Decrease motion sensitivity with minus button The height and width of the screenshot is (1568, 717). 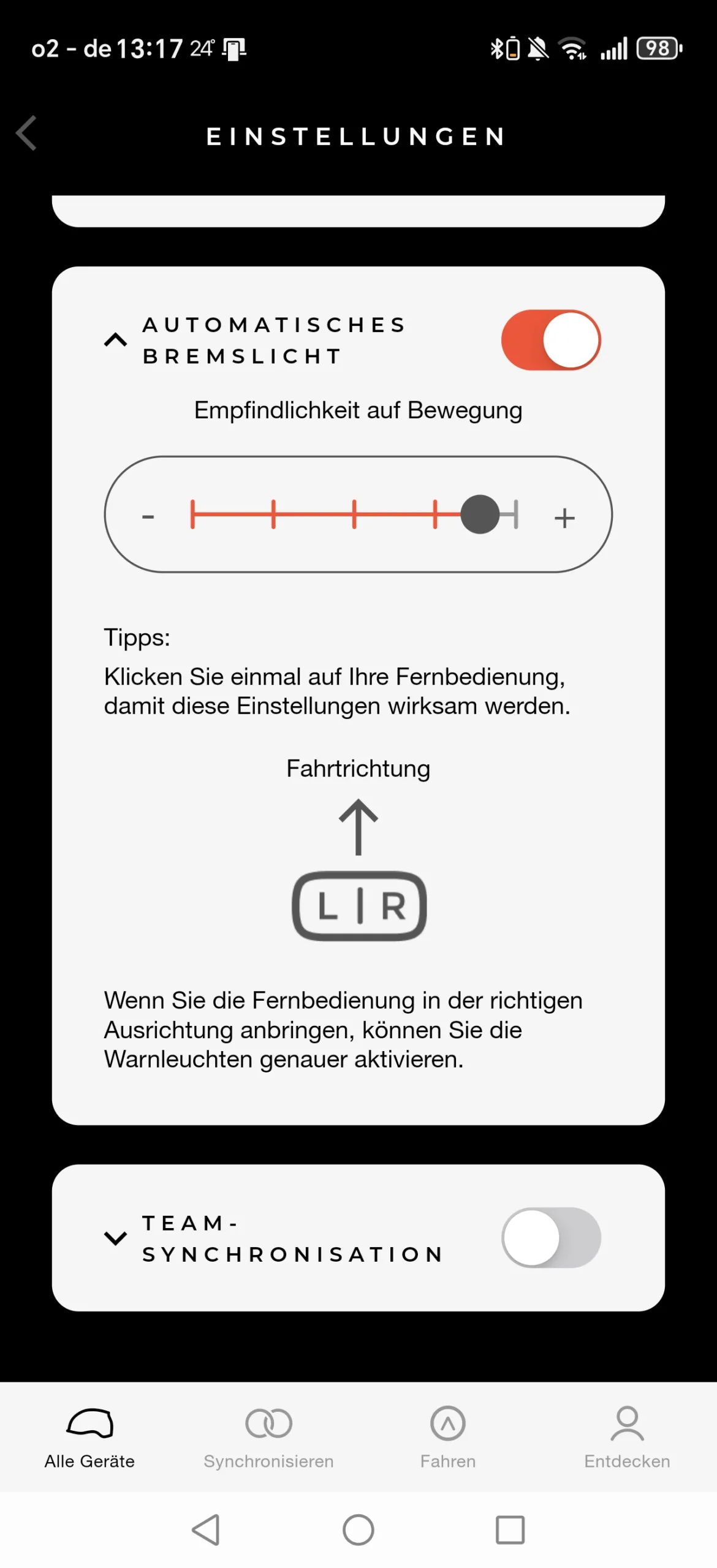coord(148,518)
